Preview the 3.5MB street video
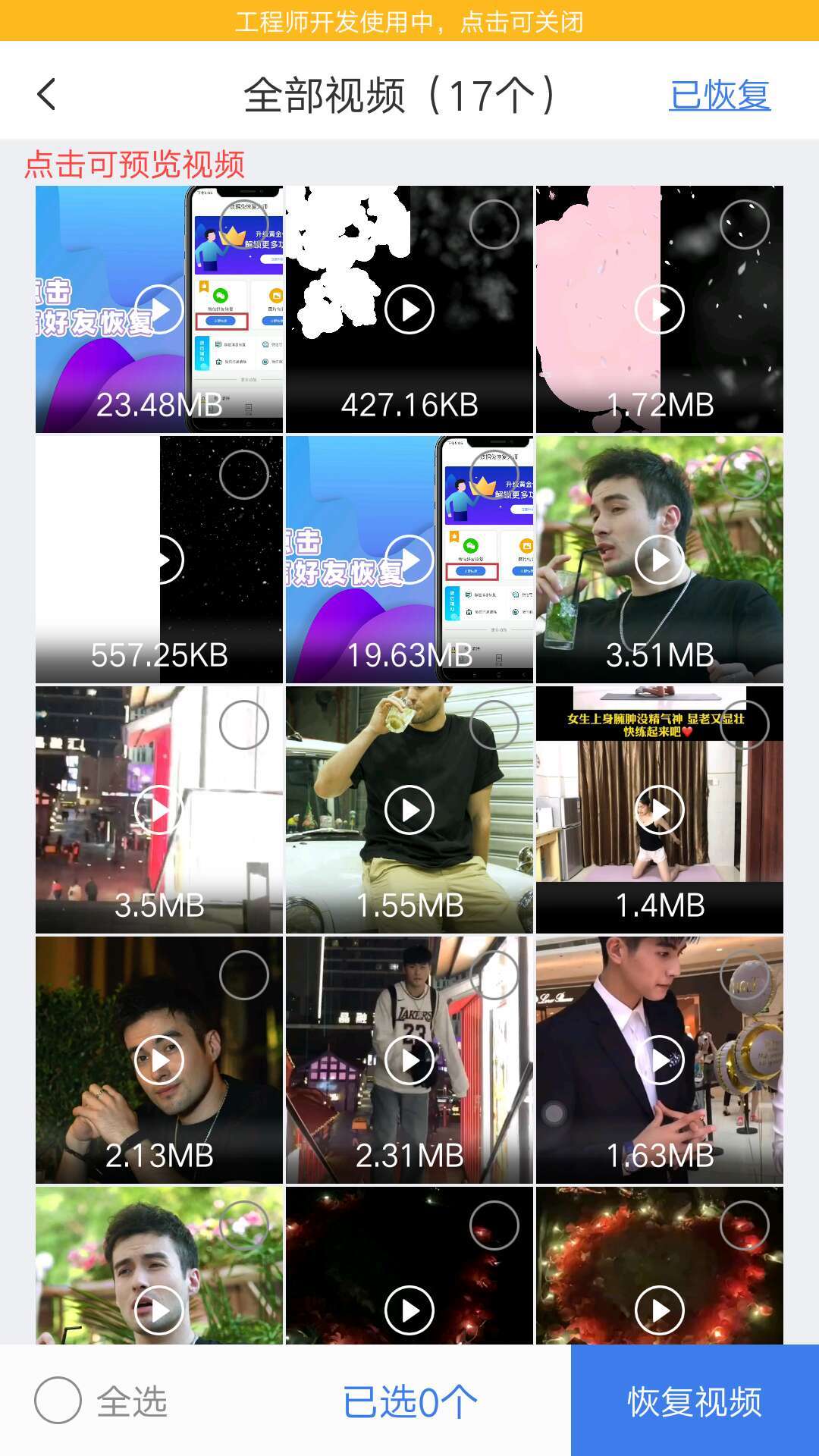Viewport: 819px width, 1456px height. click(x=159, y=810)
